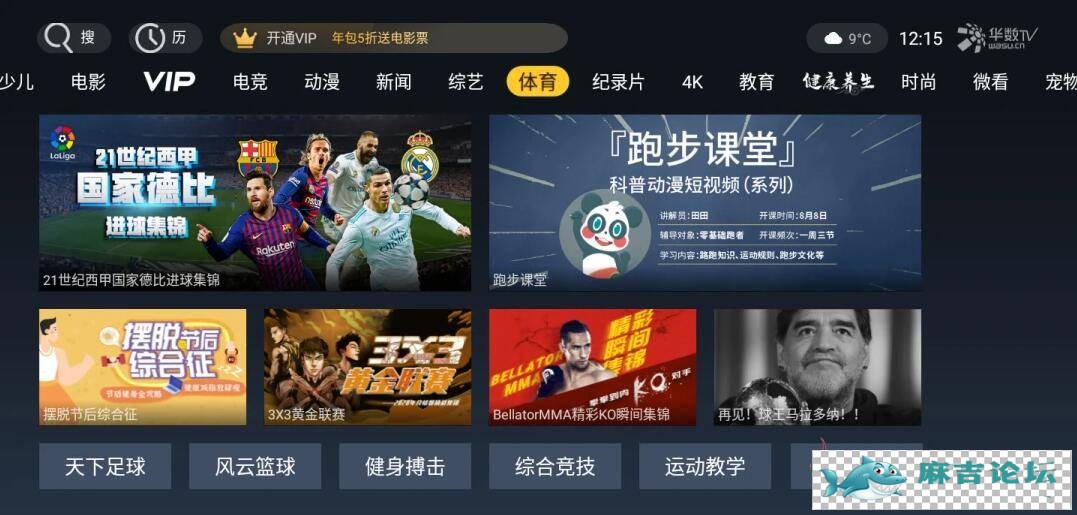Open the 摆脱节后综合征 tile
This screenshot has width=1077, height=515.
(x=142, y=366)
